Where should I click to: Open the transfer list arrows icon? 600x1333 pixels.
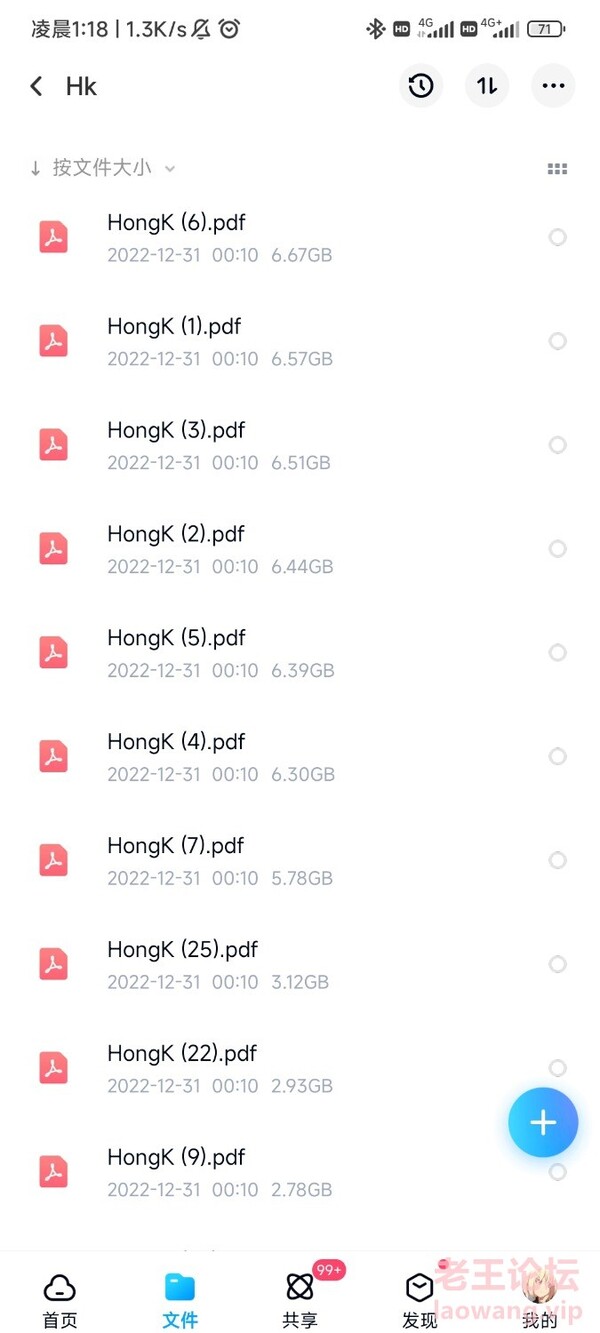[487, 86]
